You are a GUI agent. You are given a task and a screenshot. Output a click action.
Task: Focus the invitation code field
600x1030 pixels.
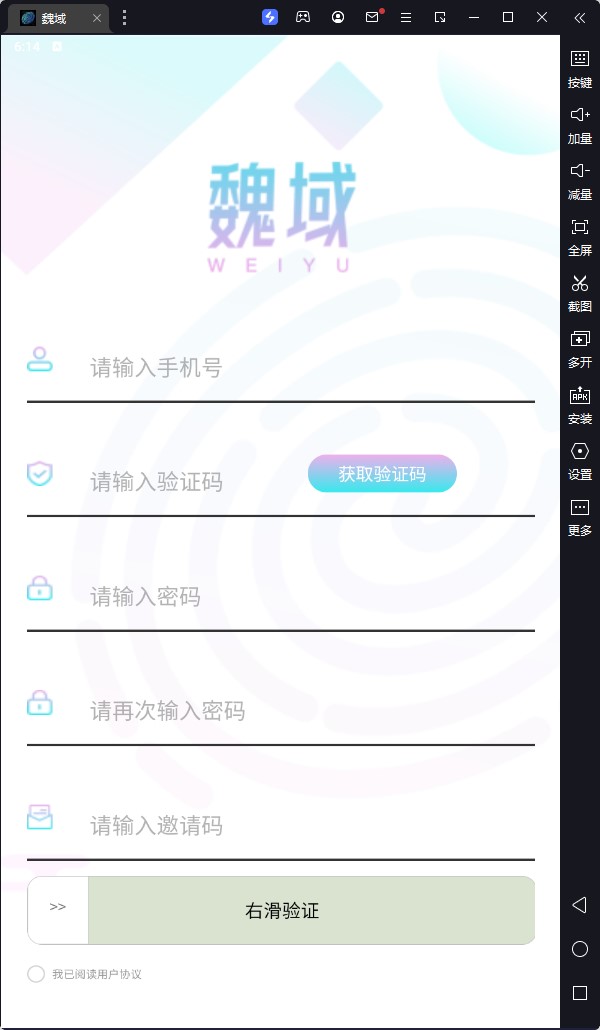pyautogui.click(x=300, y=826)
